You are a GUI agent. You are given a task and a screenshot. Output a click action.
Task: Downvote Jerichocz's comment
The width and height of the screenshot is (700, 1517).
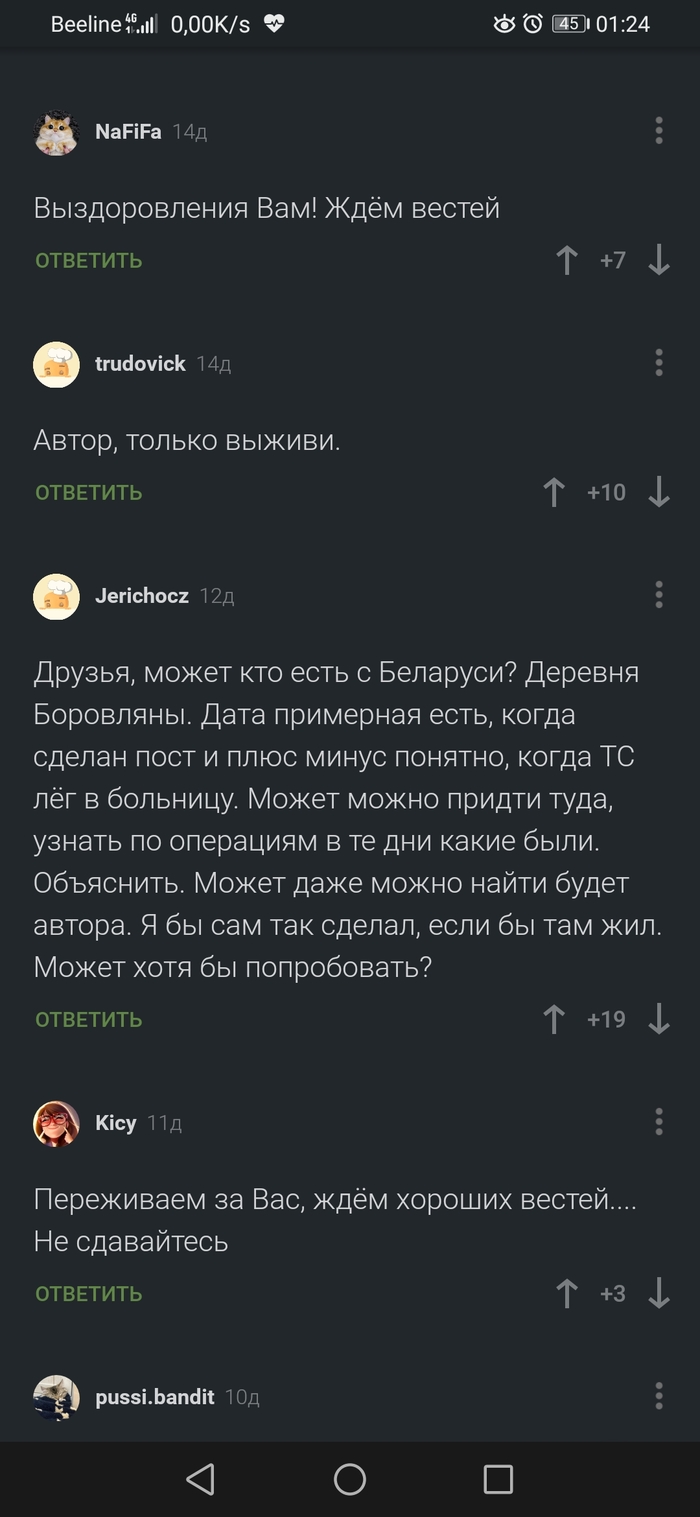[658, 1019]
